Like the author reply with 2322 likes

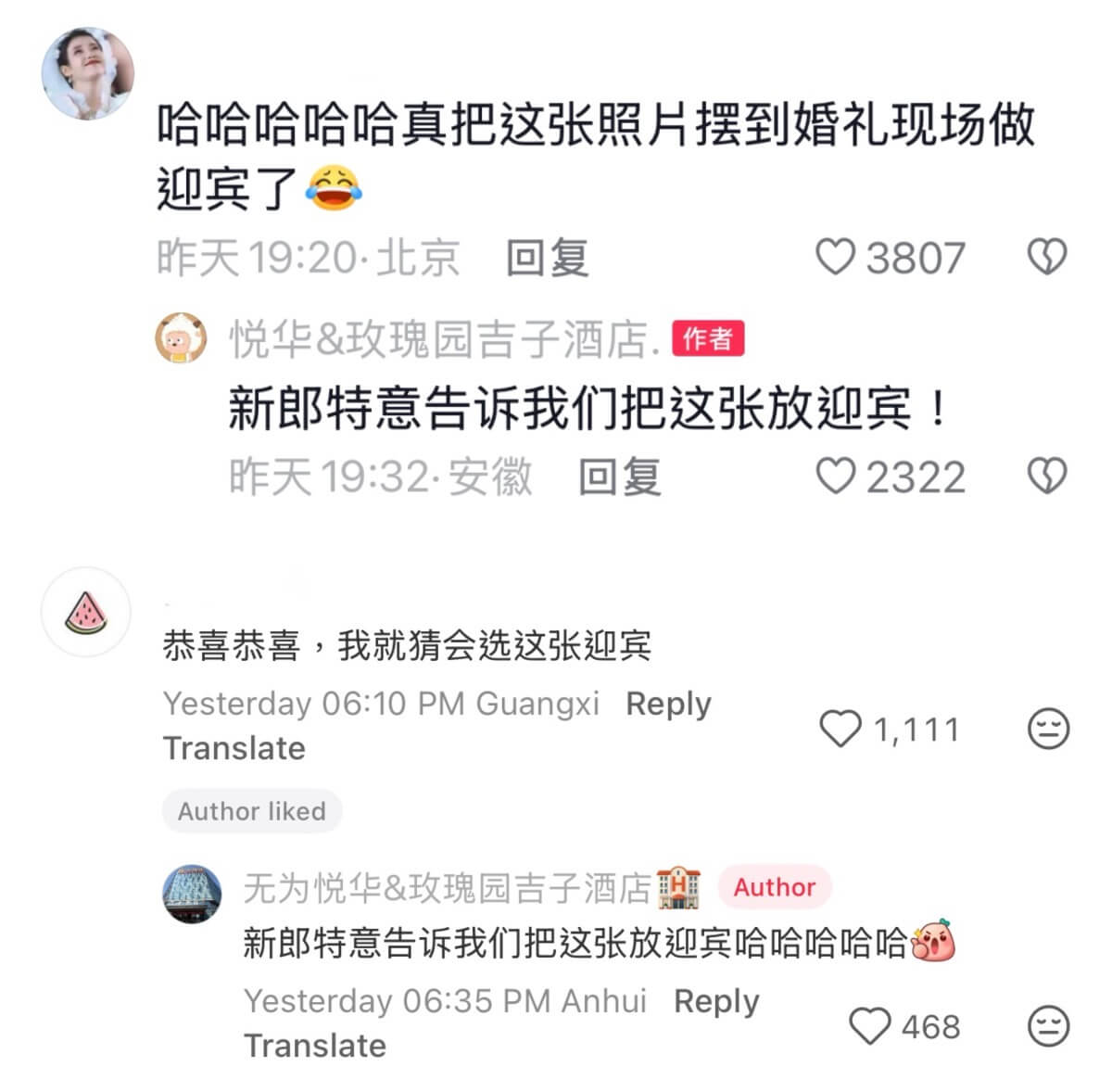[835, 477]
